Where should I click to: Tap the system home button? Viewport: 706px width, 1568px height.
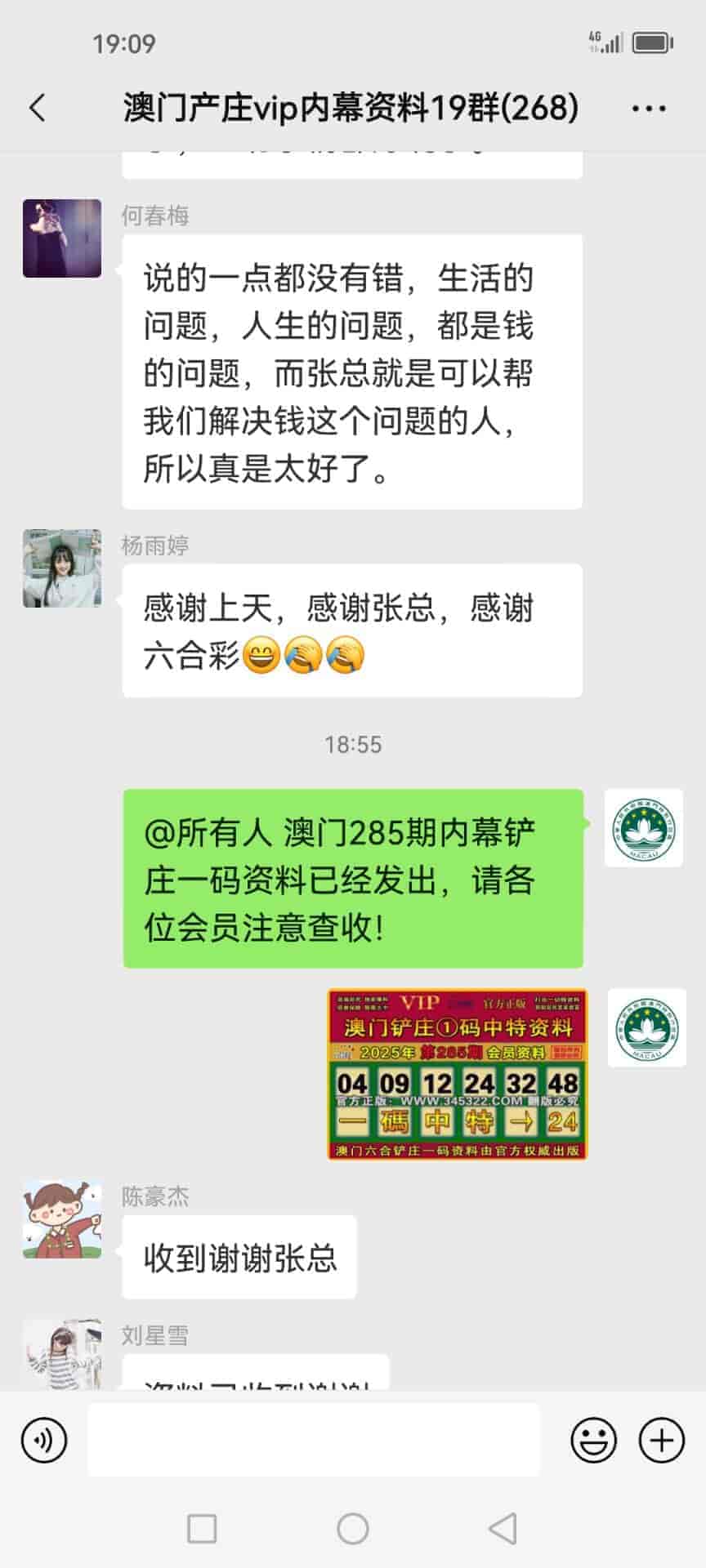point(353,1528)
